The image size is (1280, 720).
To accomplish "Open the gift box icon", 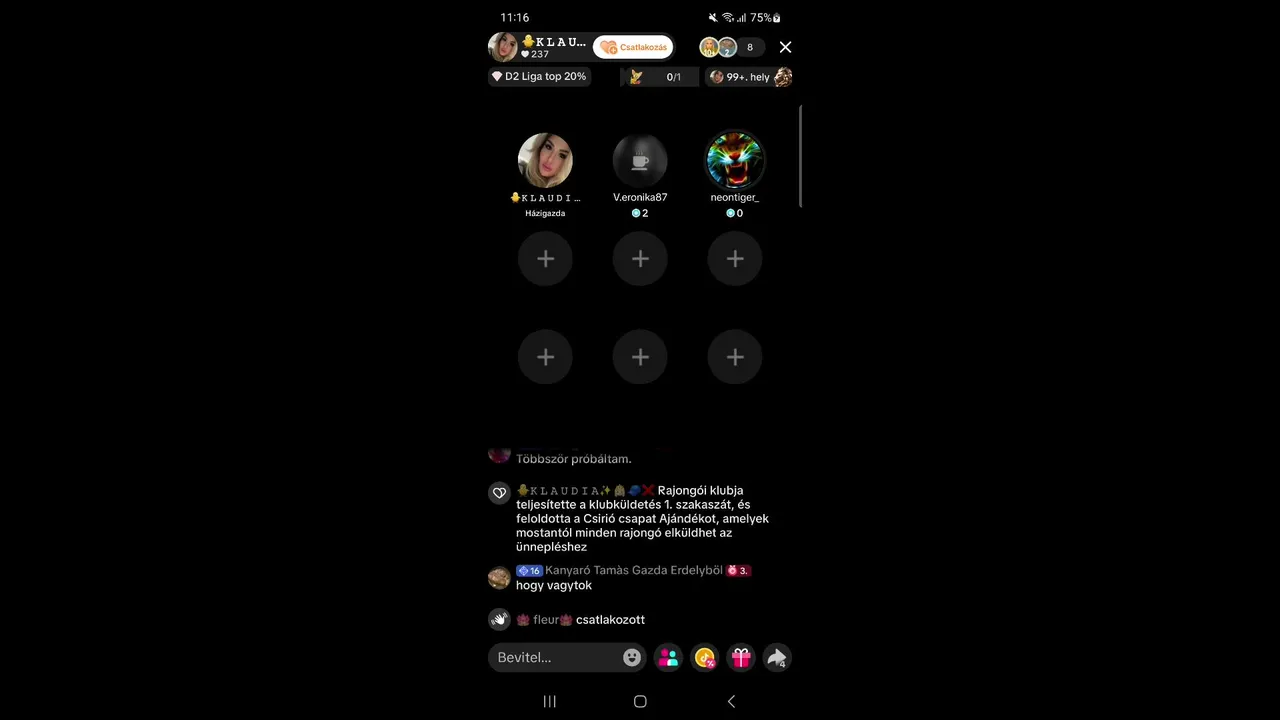I will click(741, 657).
